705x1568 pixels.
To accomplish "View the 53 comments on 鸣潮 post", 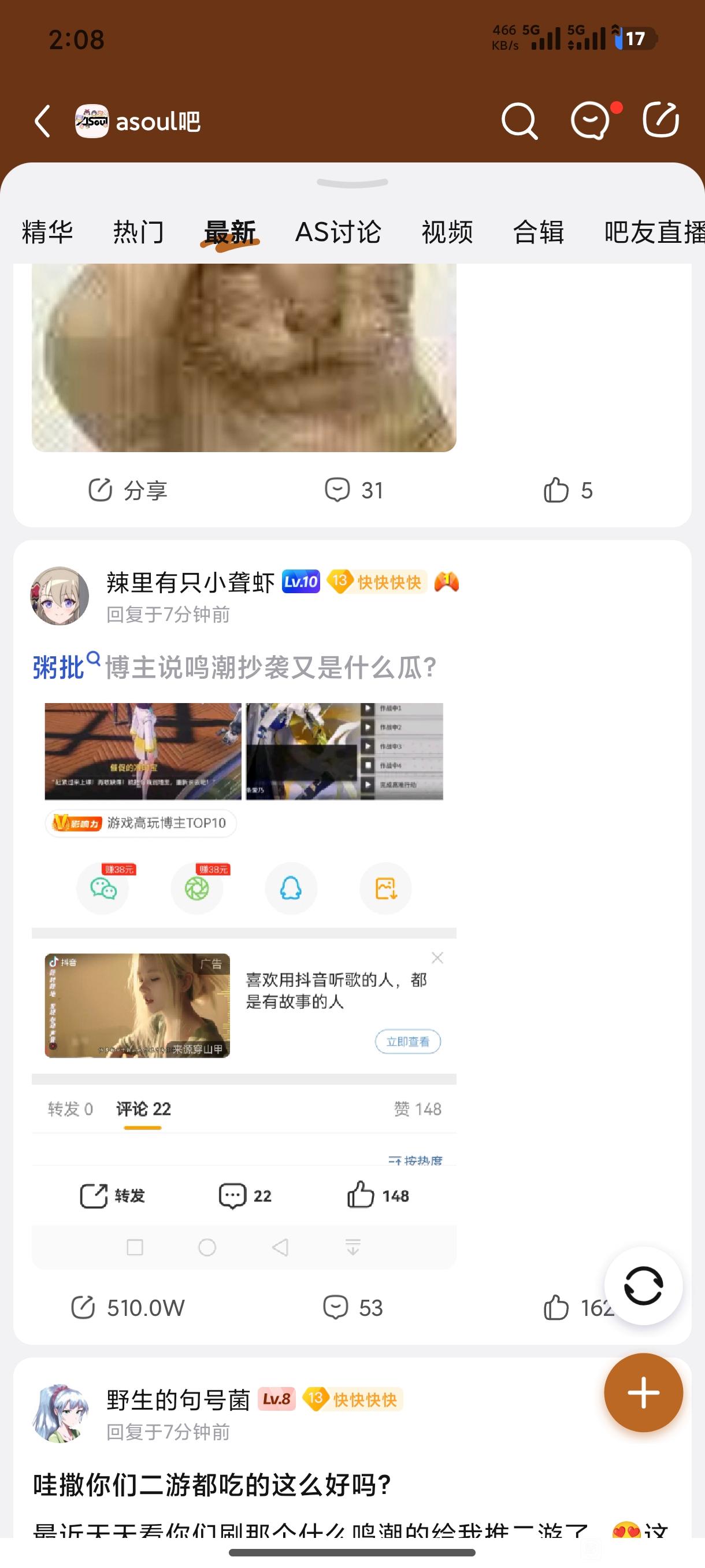I will coord(352,1307).
